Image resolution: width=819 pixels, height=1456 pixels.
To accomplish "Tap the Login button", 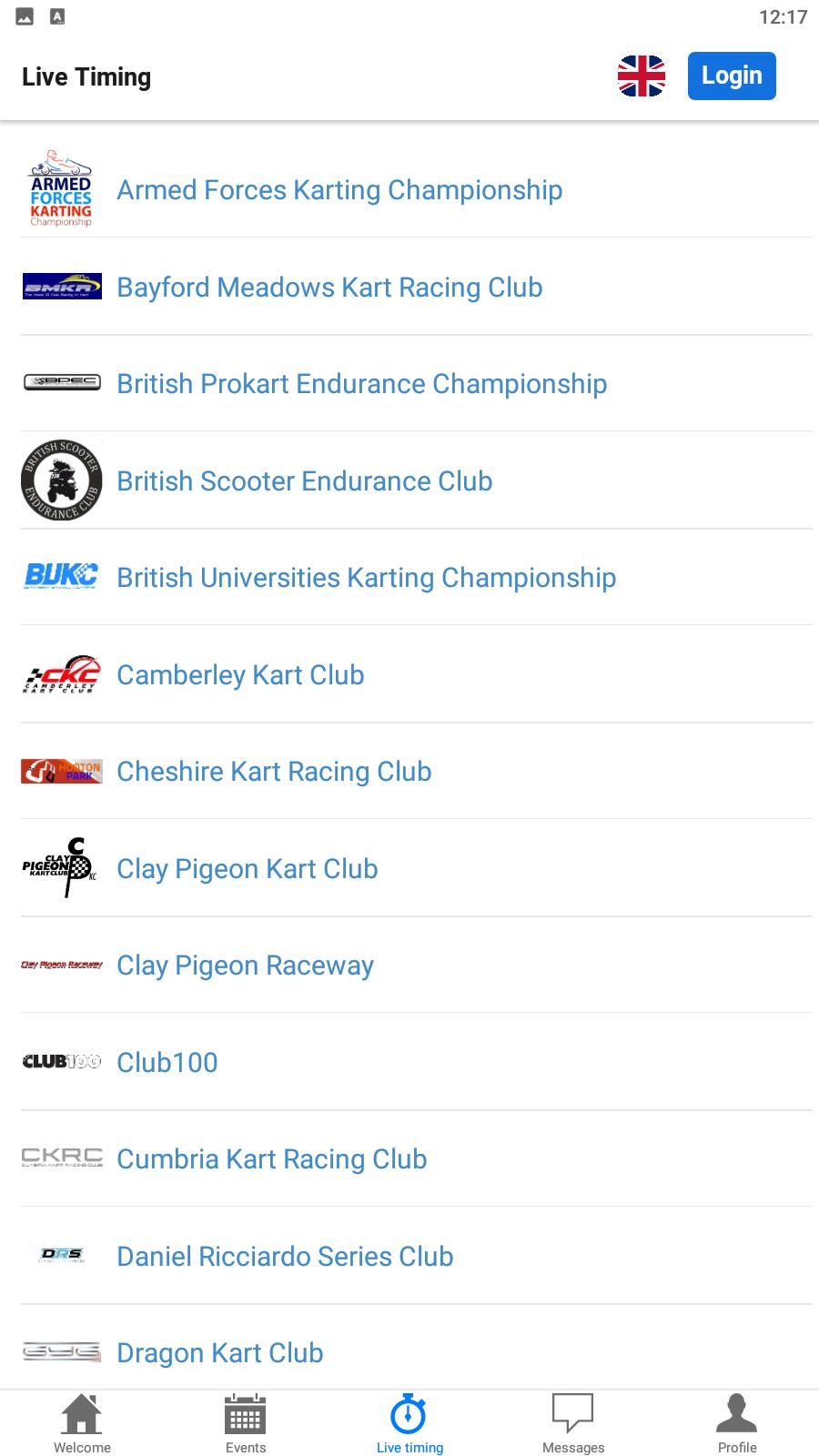I will [x=732, y=76].
